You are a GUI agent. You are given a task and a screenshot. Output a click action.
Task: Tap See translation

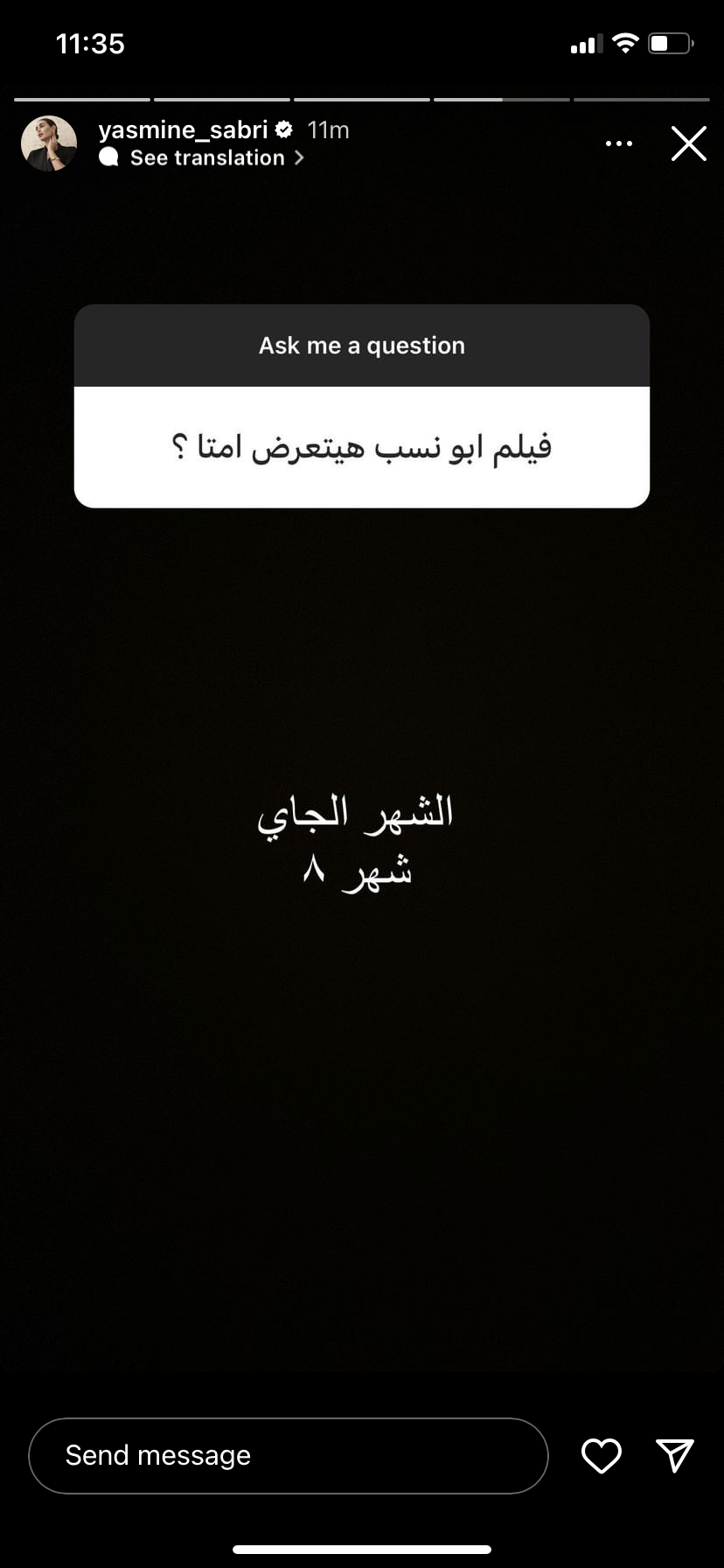coord(207,157)
